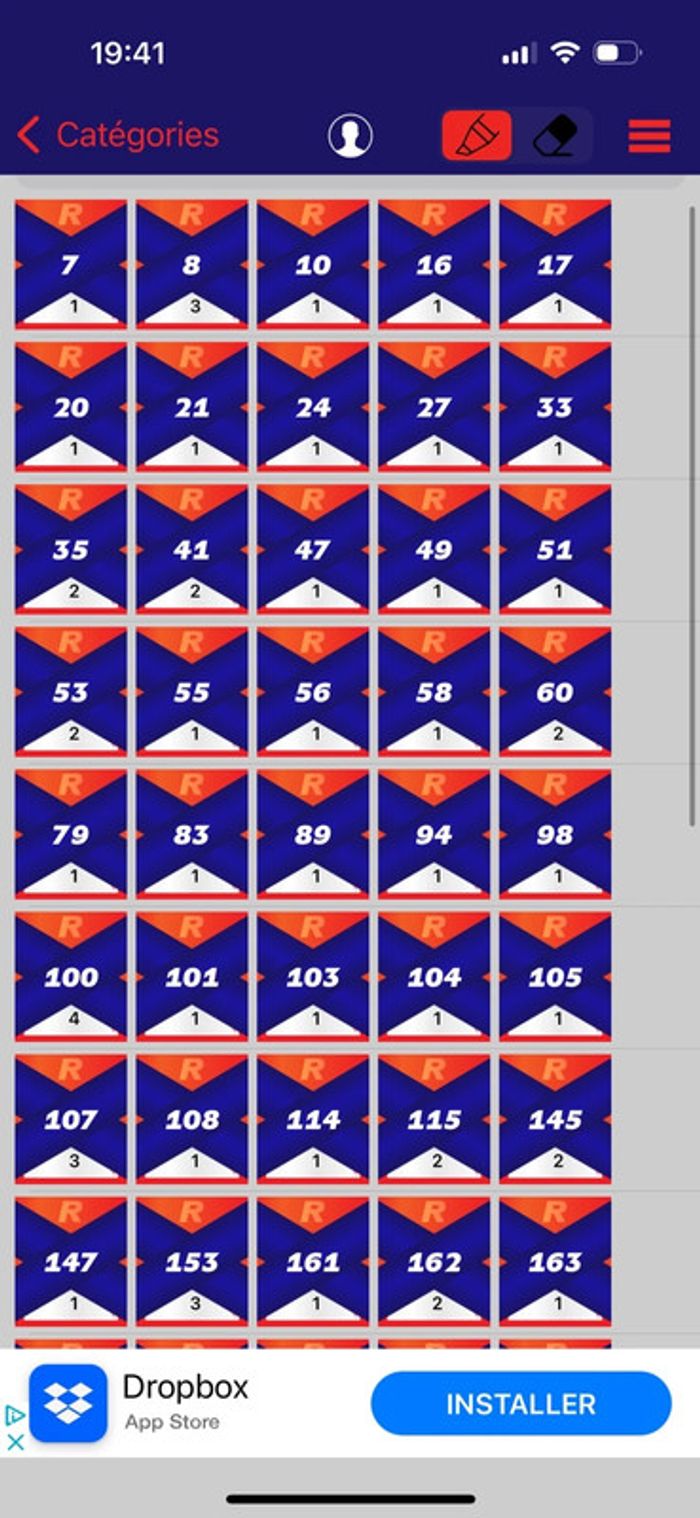Tap card number 56
700x1518 pixels.
(313, 692)
